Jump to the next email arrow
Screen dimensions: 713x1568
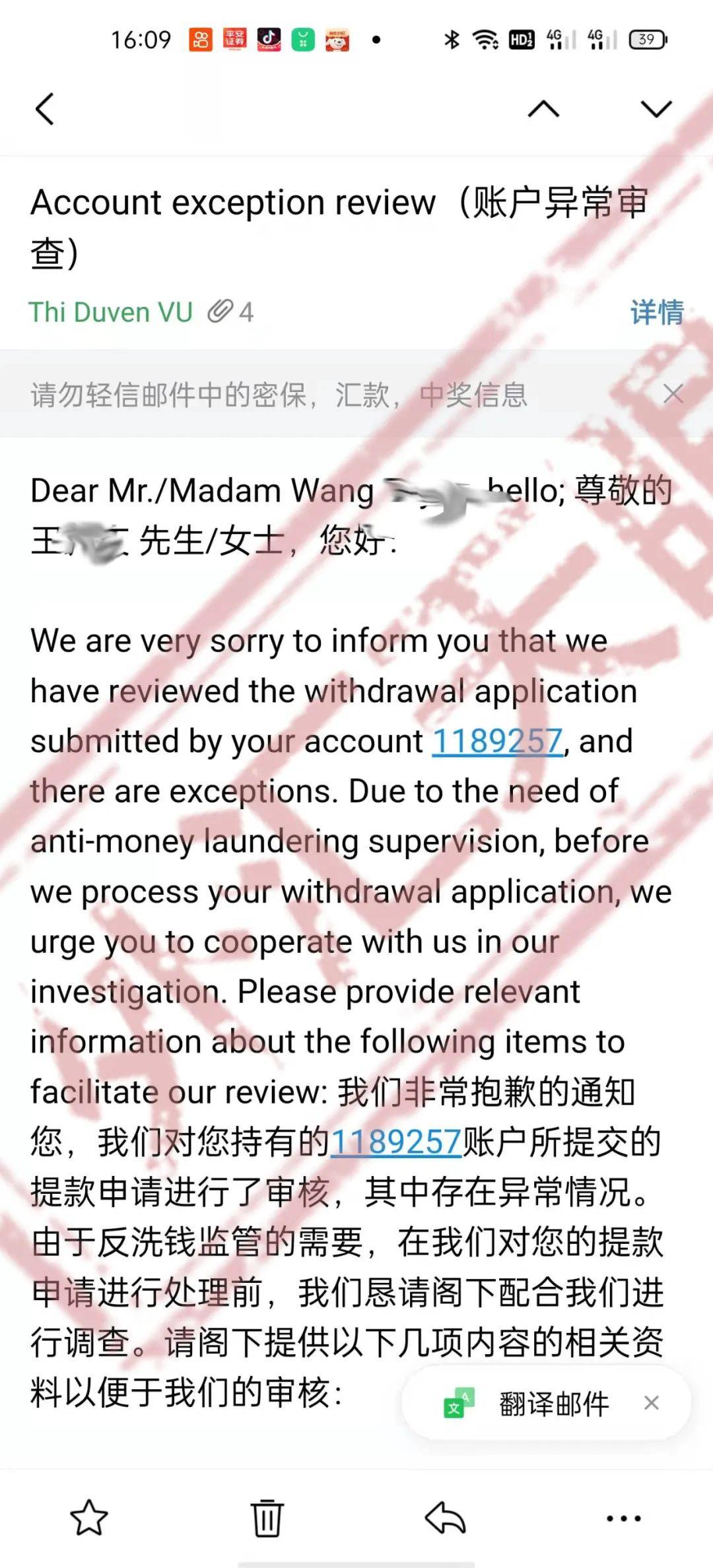pos(656,109)
